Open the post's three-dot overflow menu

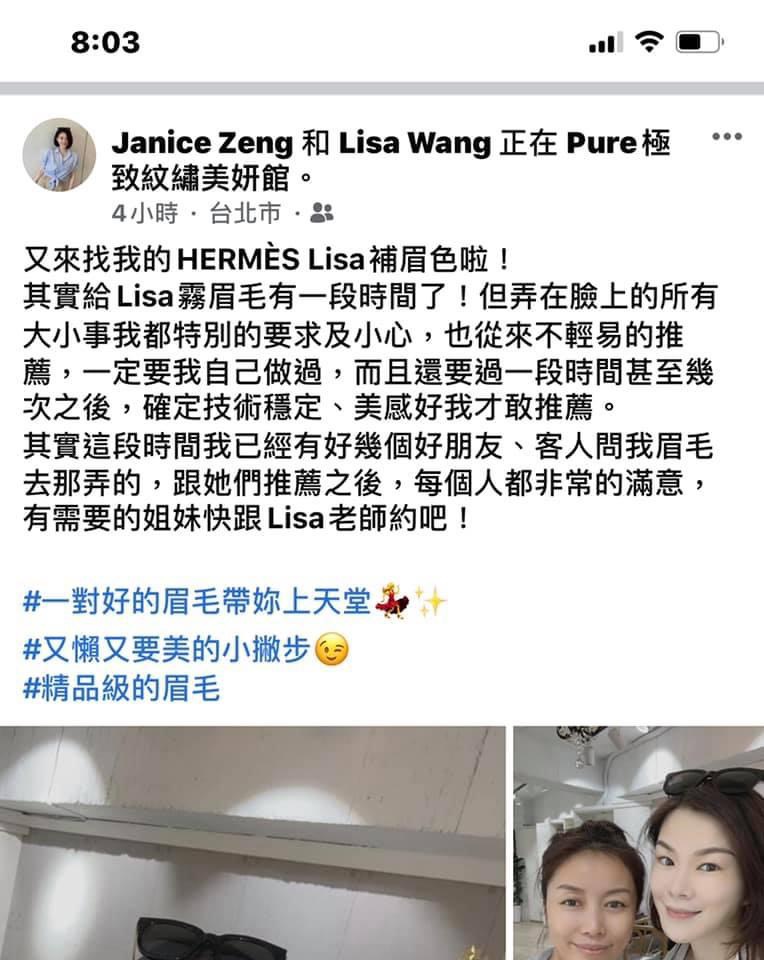(726, 137)
